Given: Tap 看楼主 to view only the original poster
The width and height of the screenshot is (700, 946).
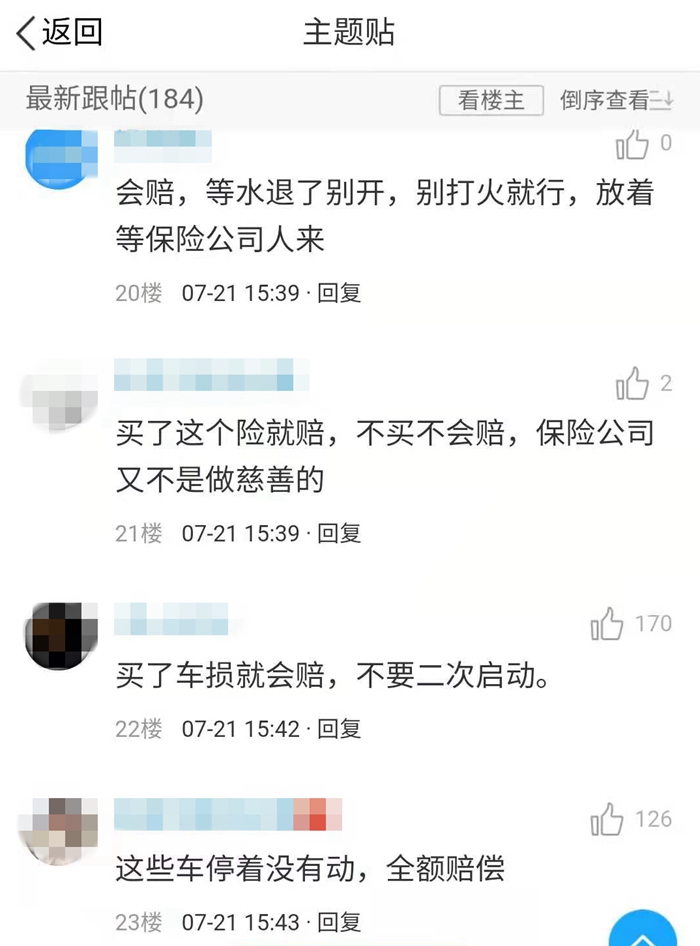Looking at the screenshot, I should click(x=491, y=100).
